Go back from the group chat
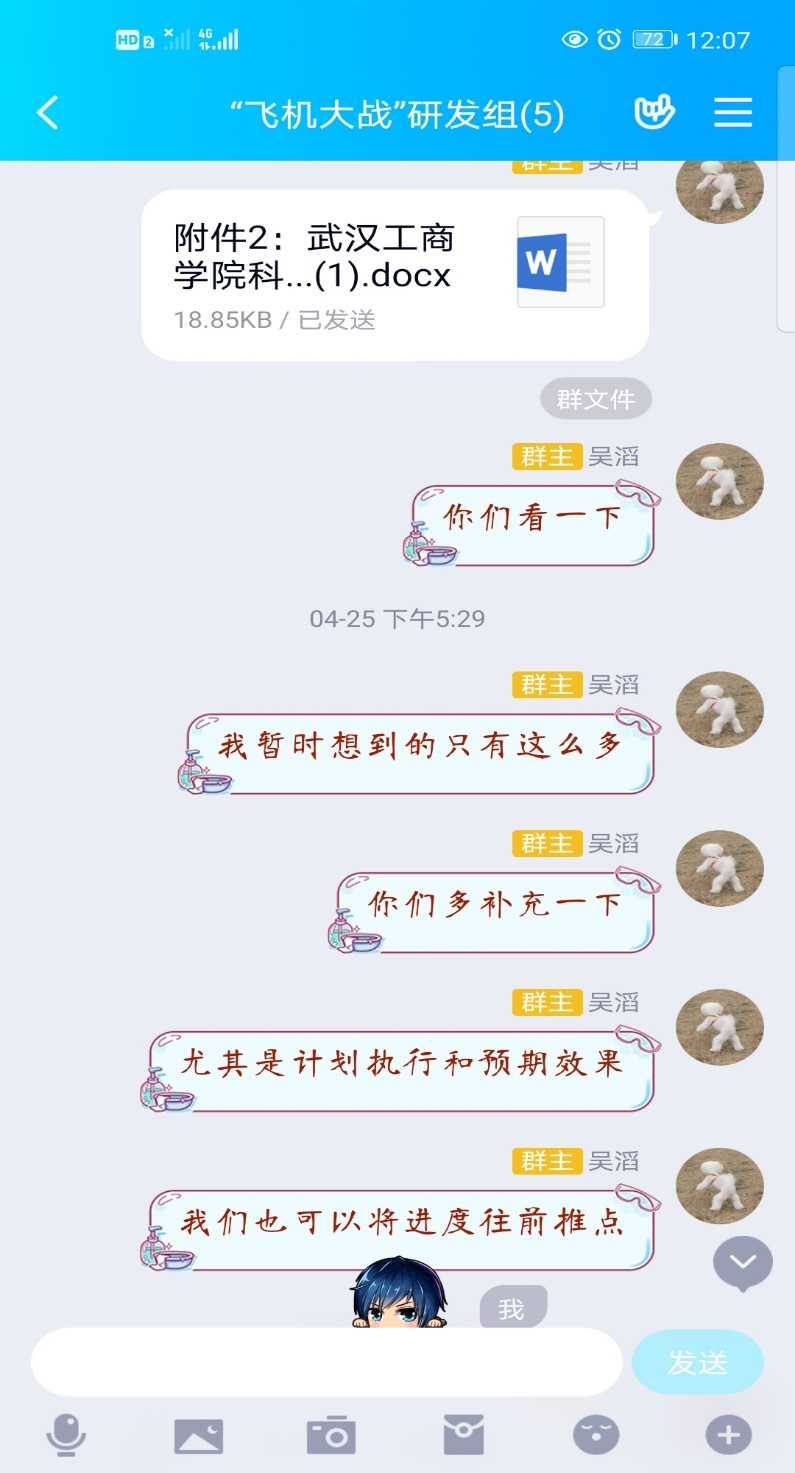The width and height of the screenshot is (795, 1473). click(47, 113)
